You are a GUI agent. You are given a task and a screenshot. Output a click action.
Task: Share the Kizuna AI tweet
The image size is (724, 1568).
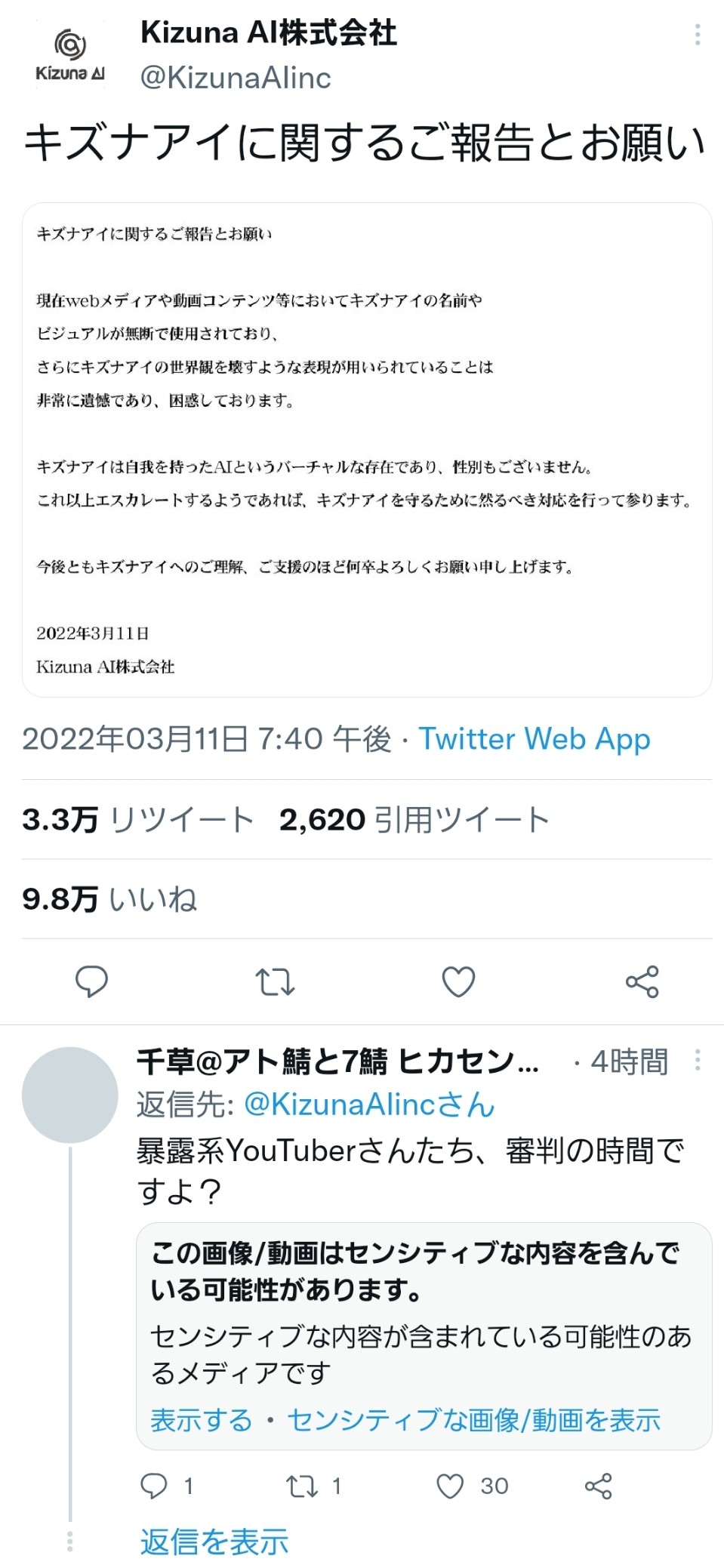[x=642, y=981]
